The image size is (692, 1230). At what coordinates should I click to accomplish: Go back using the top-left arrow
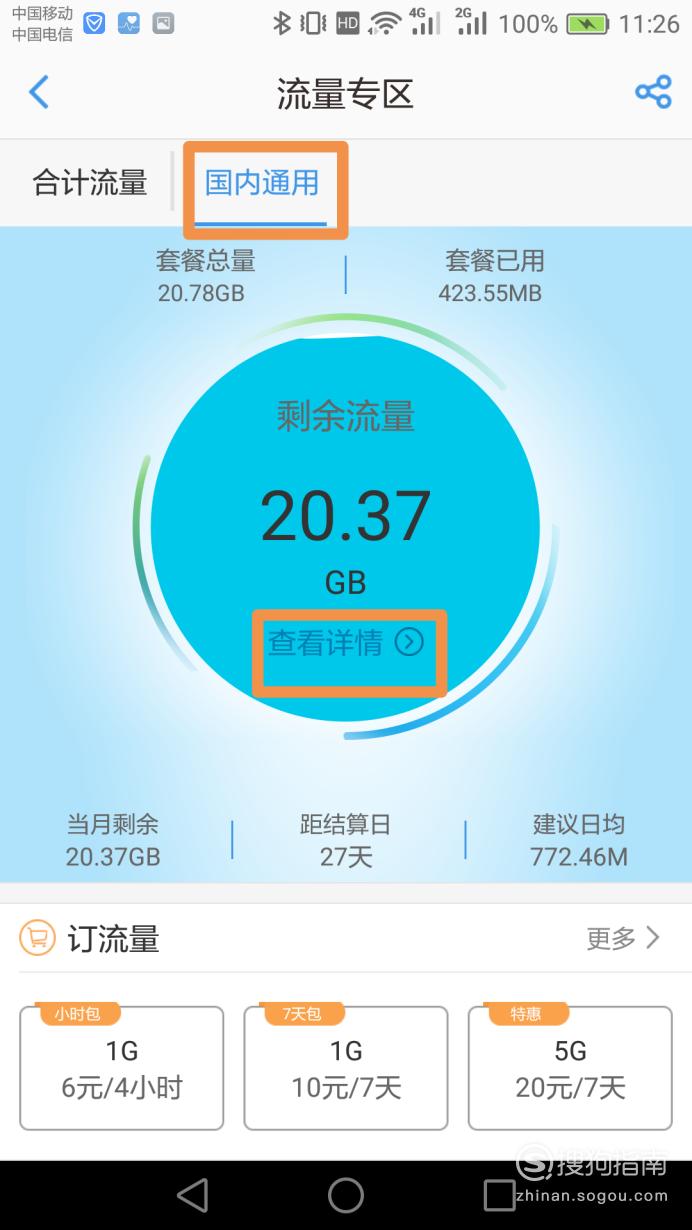pos(39,92)
